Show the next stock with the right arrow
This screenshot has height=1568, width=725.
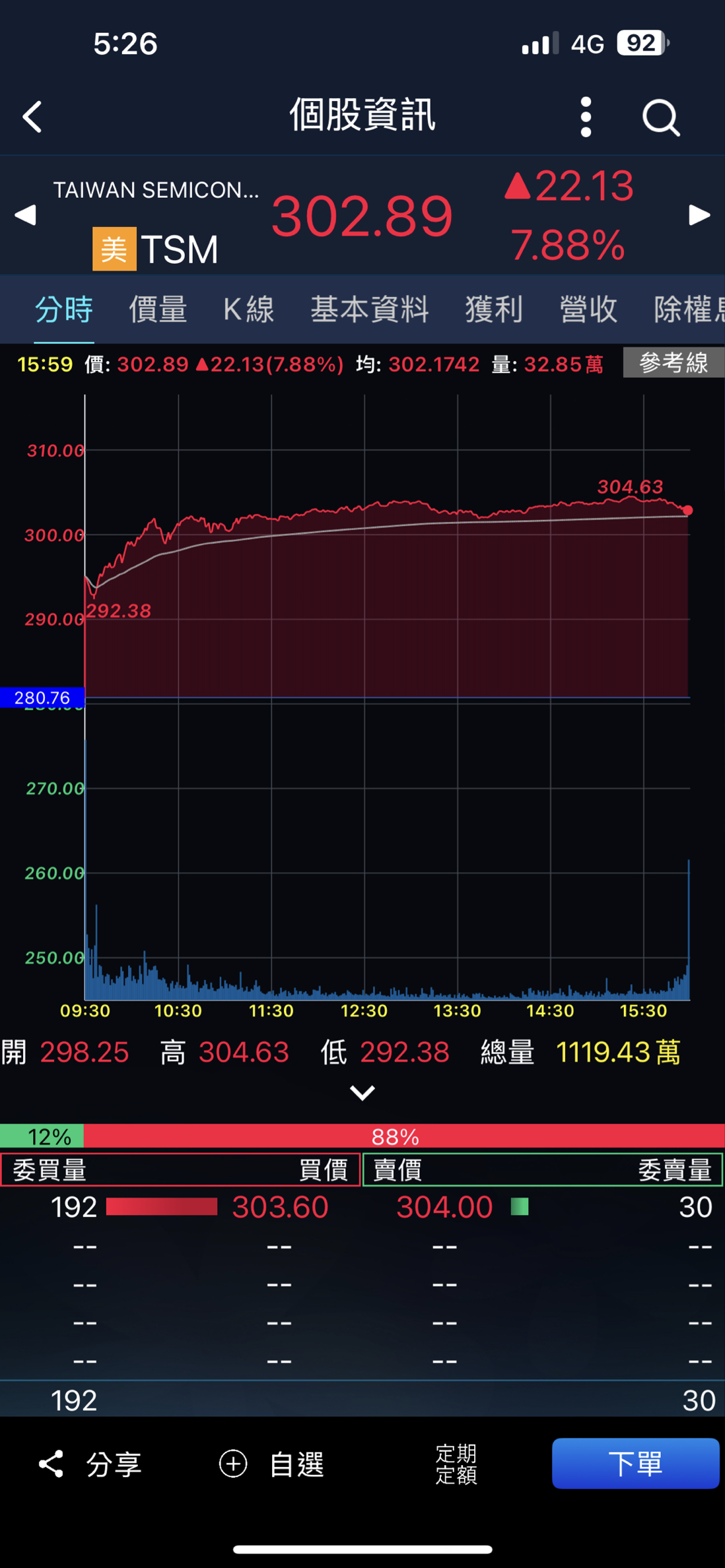pos(699,215)
